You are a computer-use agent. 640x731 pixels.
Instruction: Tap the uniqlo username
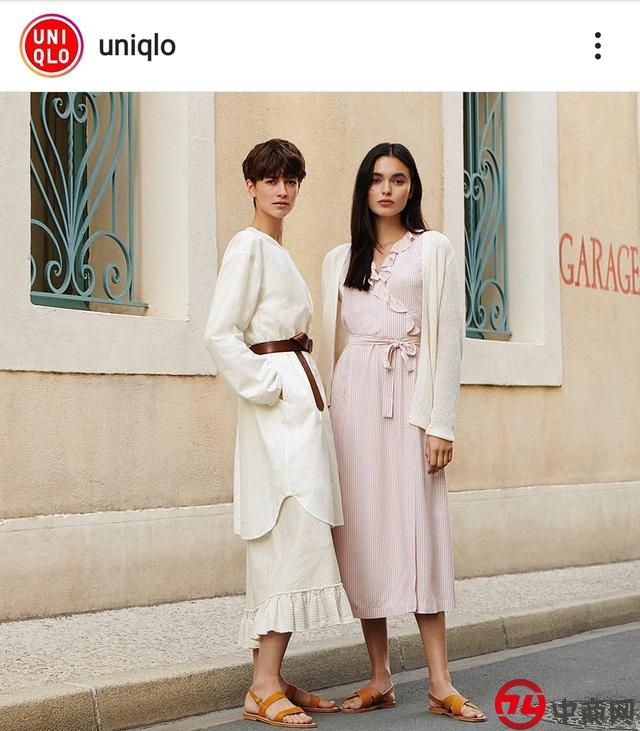point(137,47)
